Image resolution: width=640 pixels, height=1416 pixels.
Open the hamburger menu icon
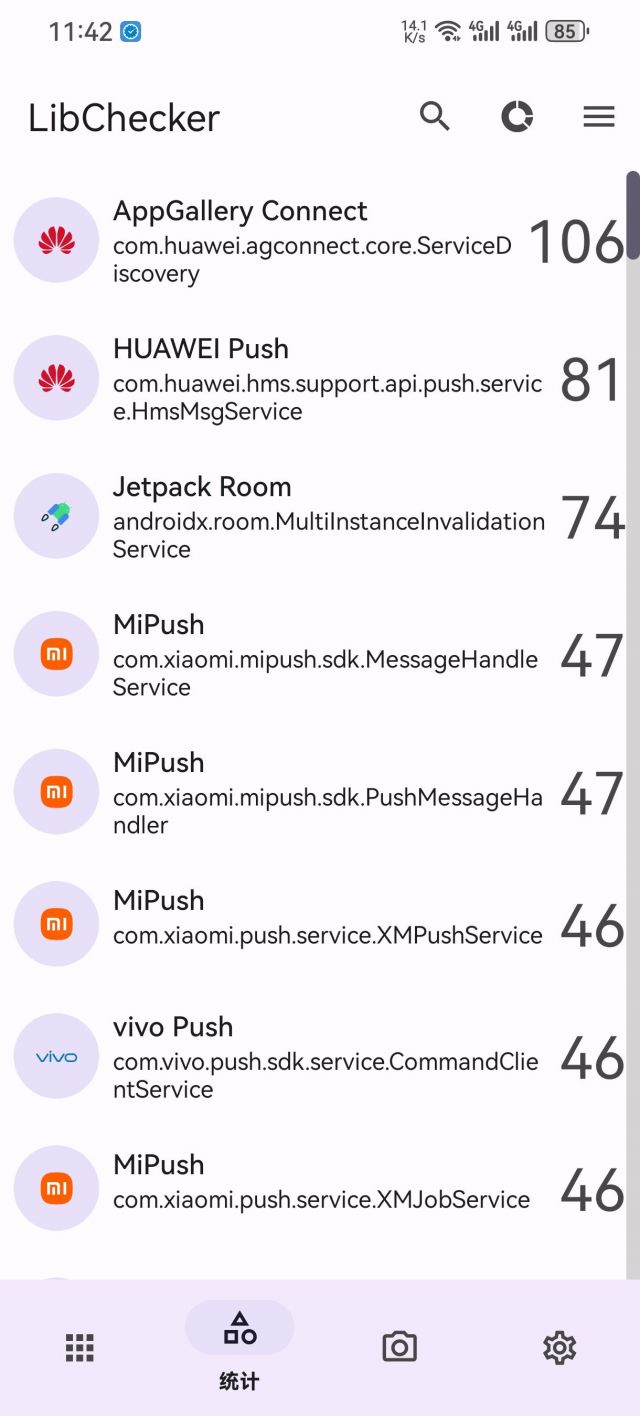(x=598, y=117)
